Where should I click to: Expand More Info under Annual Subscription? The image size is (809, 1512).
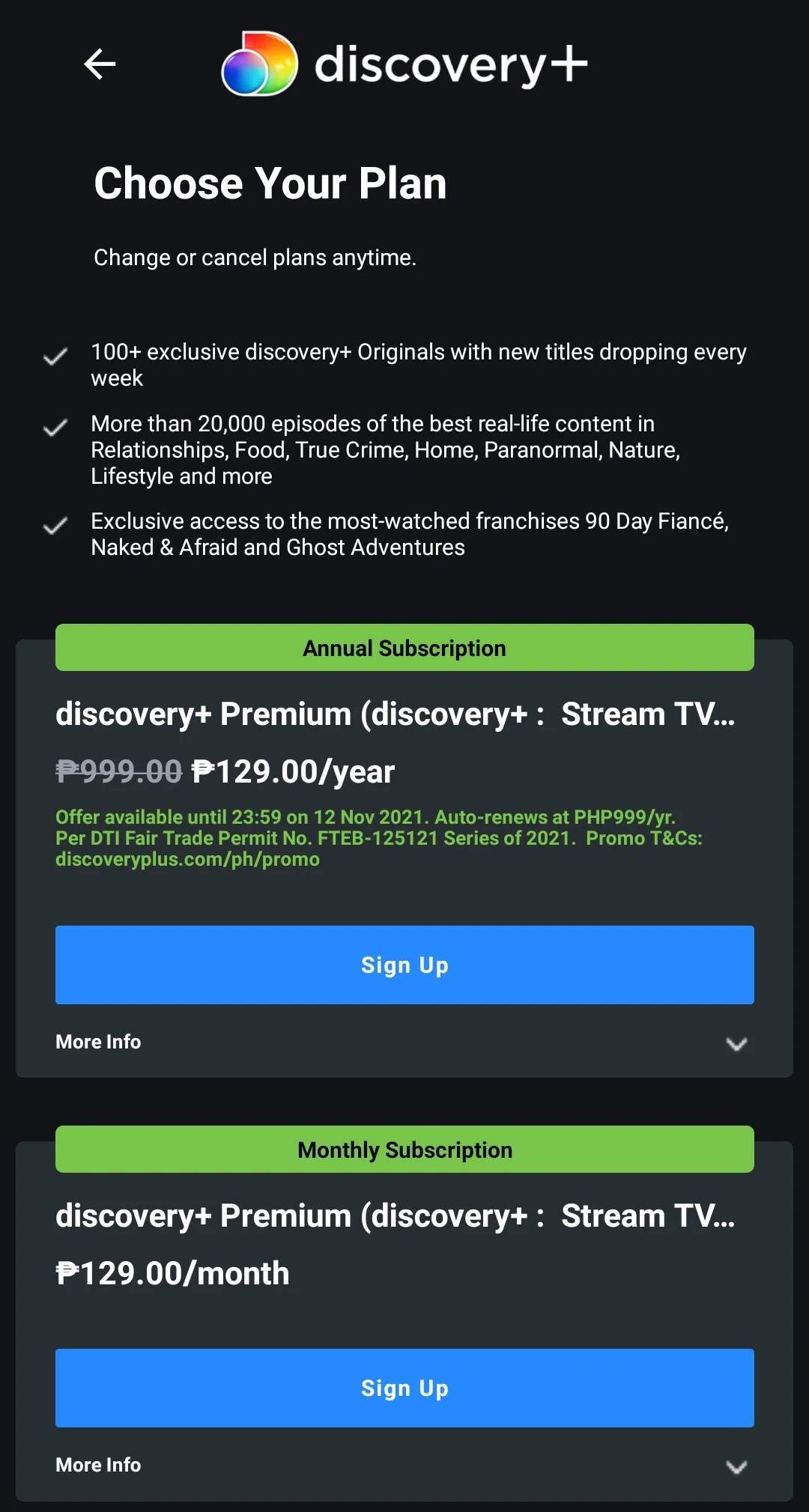(736, 1043)
